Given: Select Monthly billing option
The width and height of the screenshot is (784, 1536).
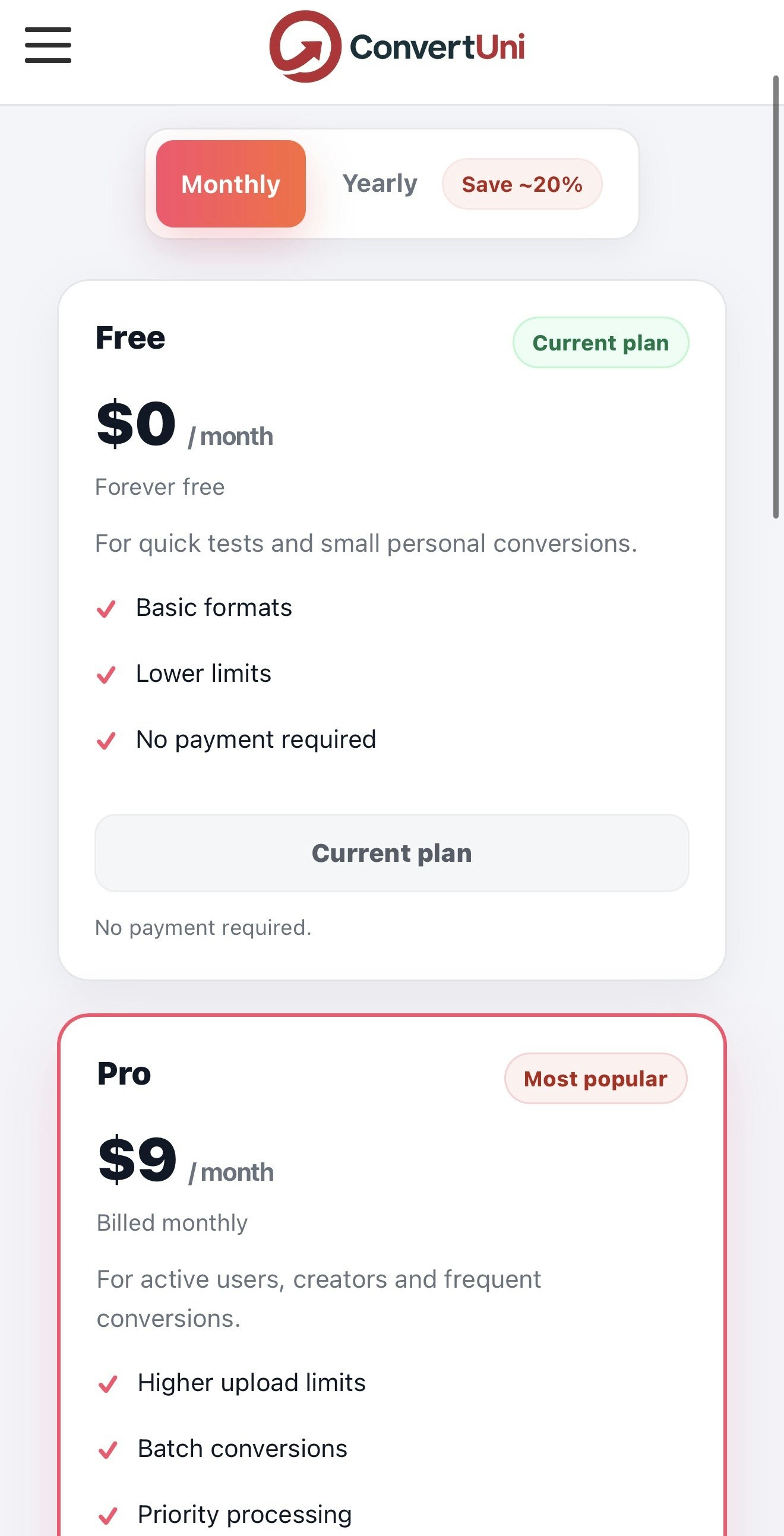Looking at the screenshot, I should (230, 184).
